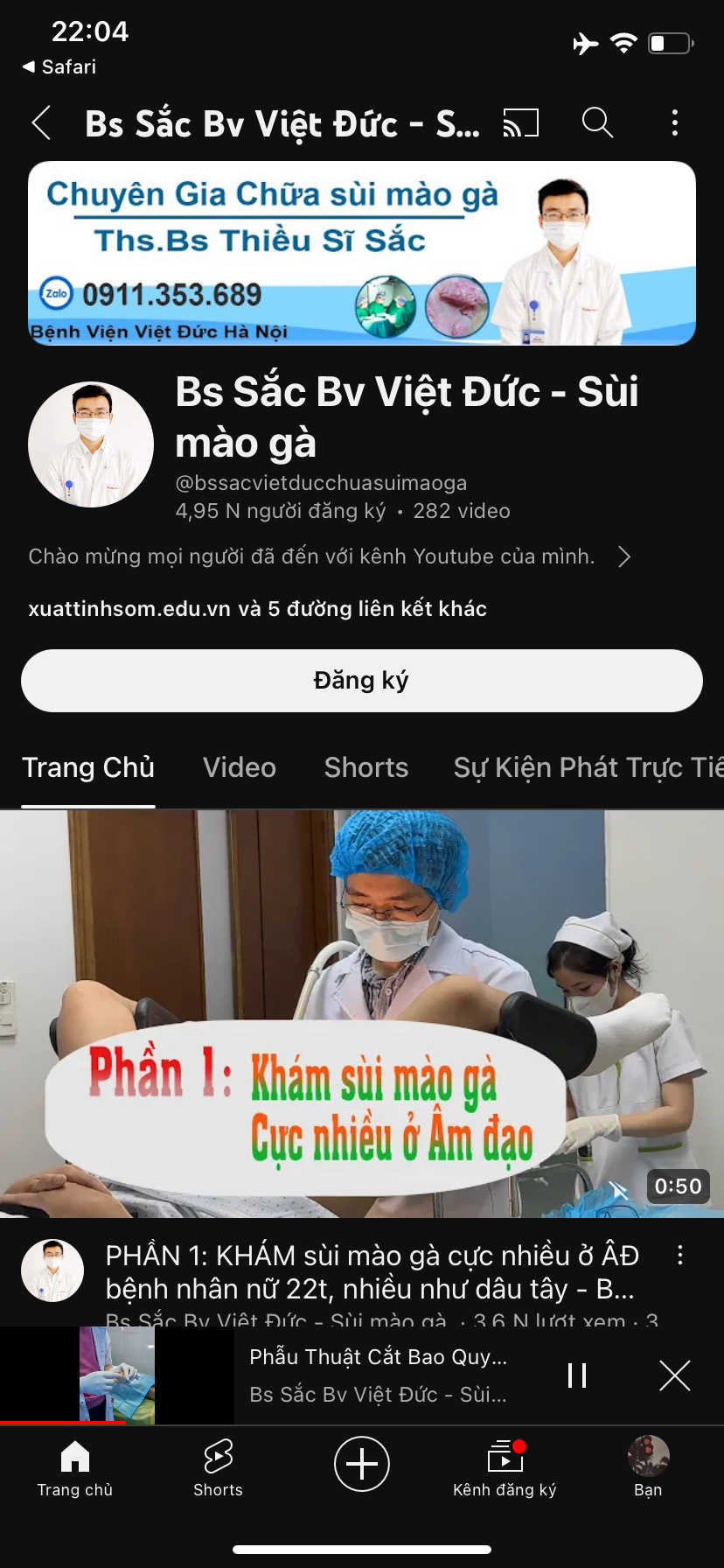
Task: Open options for the PHẦN 1 video
Action: pos(679,1256)
